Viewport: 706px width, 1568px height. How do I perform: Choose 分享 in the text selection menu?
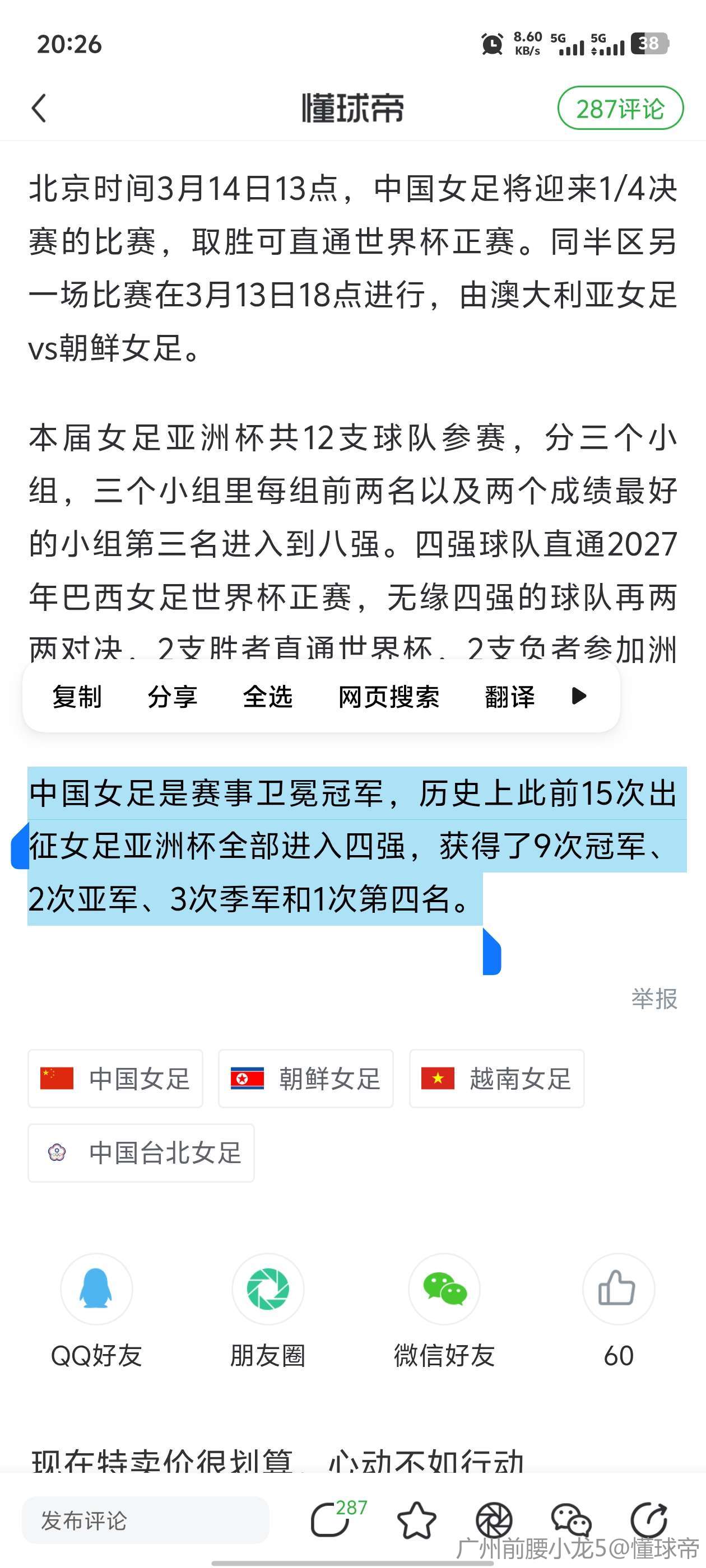tap(173, 696)
